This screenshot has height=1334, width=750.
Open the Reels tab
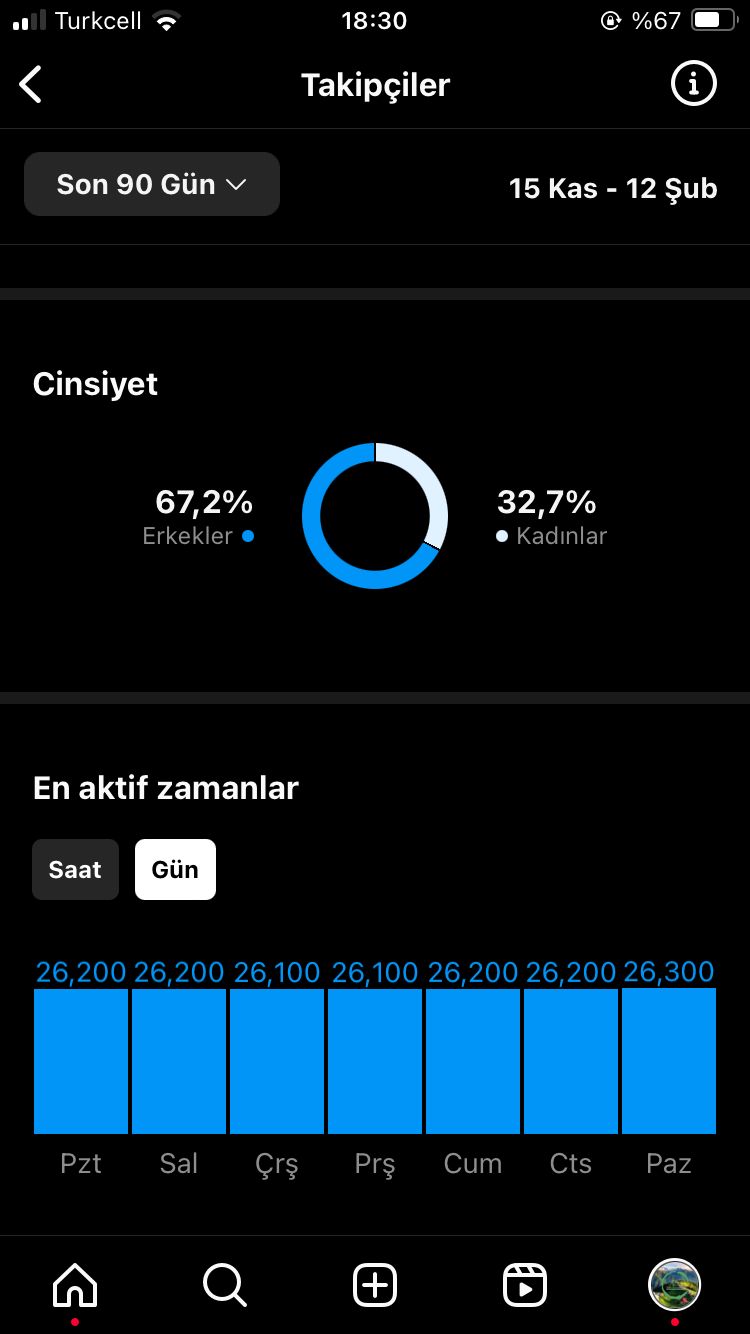pyautogui.click(x=525, y=1284)
